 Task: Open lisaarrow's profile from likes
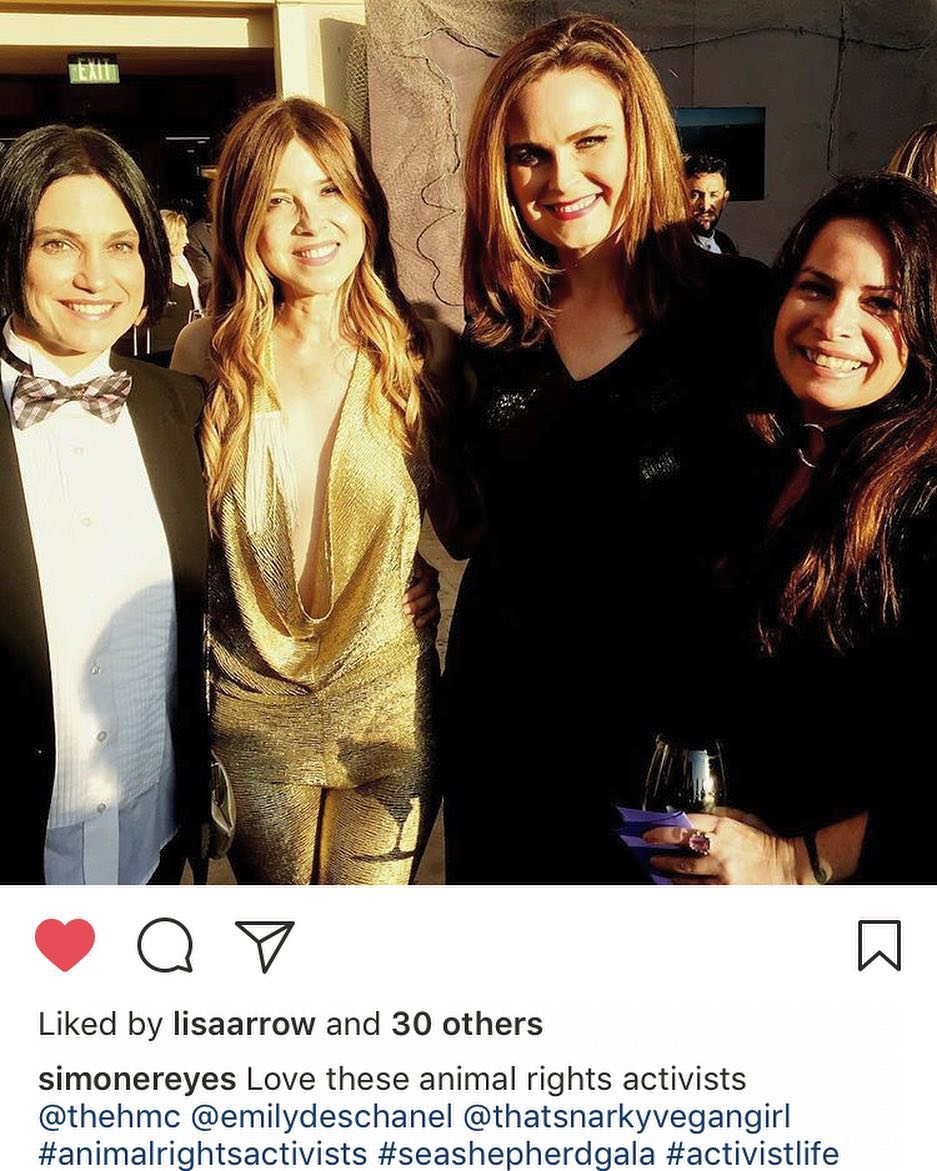tap(244, 1024)
